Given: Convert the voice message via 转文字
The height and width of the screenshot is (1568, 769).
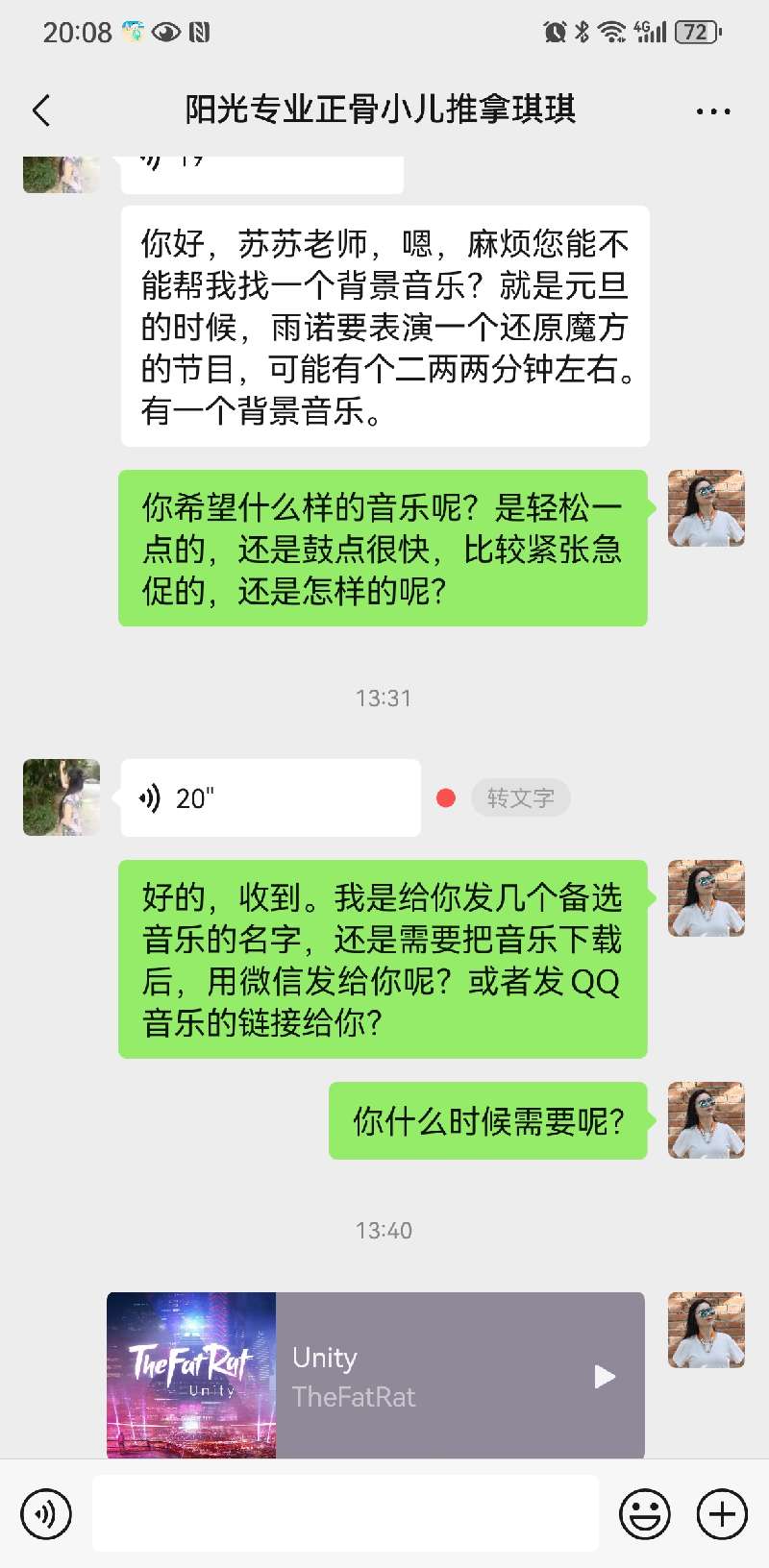Looking at the screenshot, I should pos(520,797).
